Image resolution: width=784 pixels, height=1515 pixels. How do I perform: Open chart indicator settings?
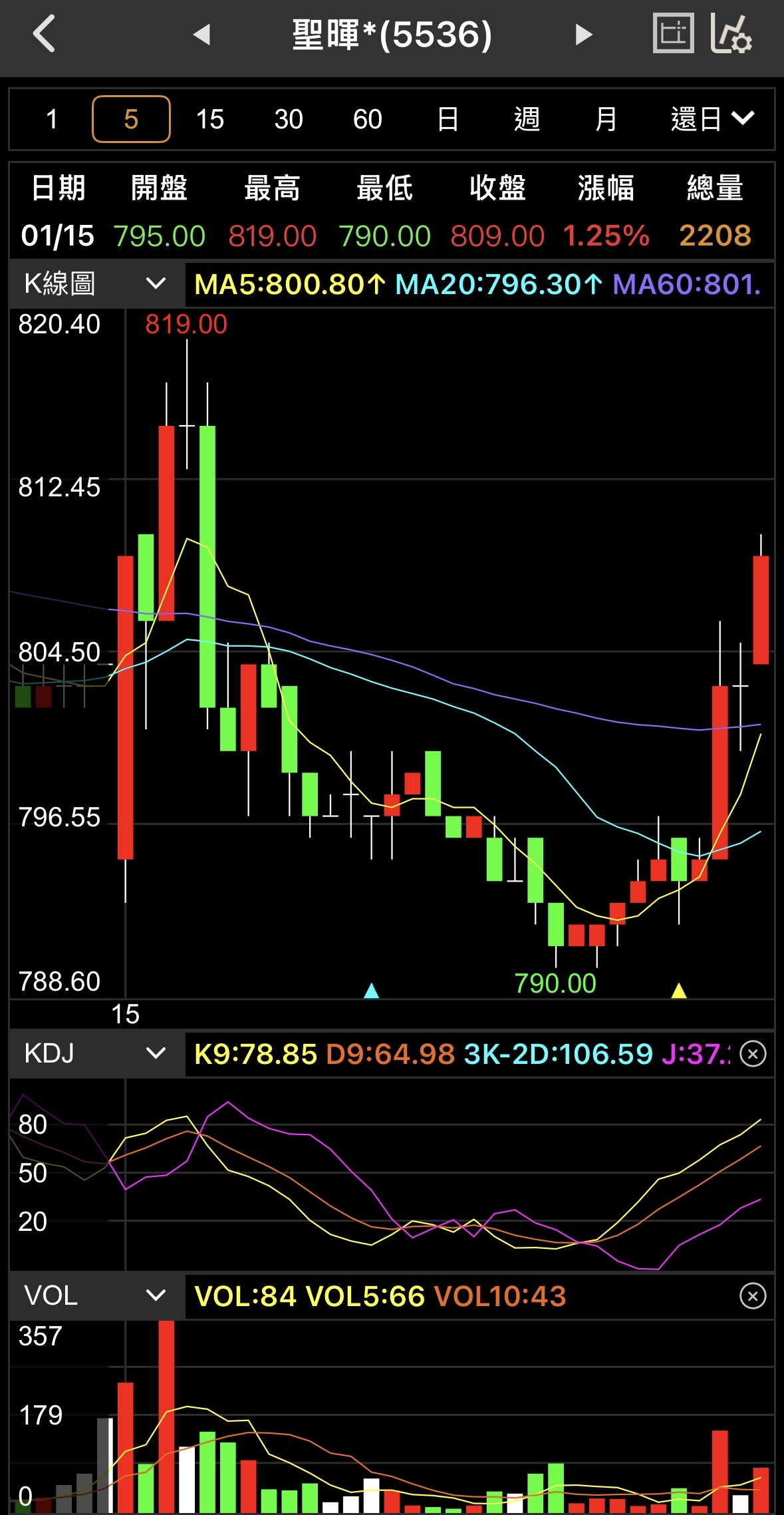click(x=731, y=33)
